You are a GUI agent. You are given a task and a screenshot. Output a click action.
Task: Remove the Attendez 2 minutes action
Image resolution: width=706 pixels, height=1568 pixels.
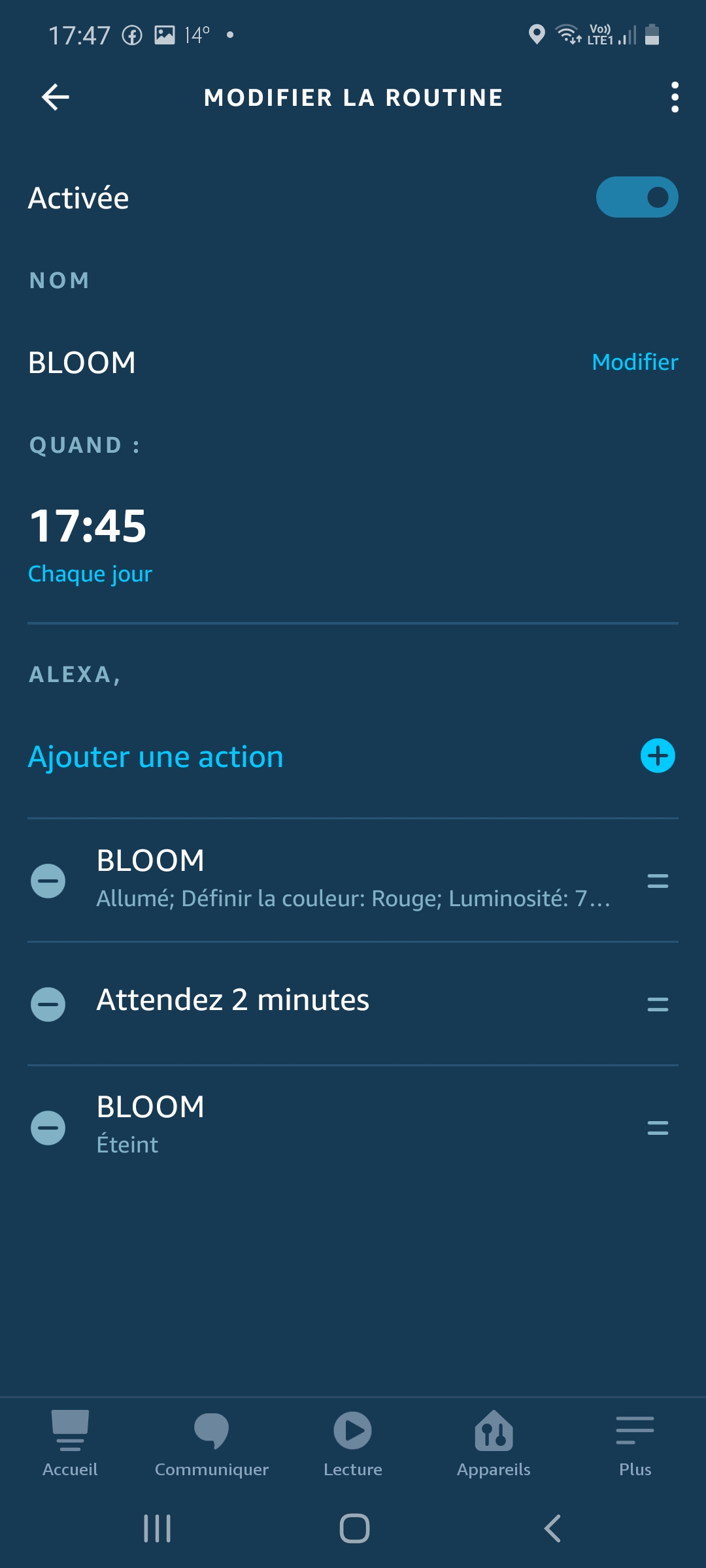pyautogui.click(x=48, y=1004)
